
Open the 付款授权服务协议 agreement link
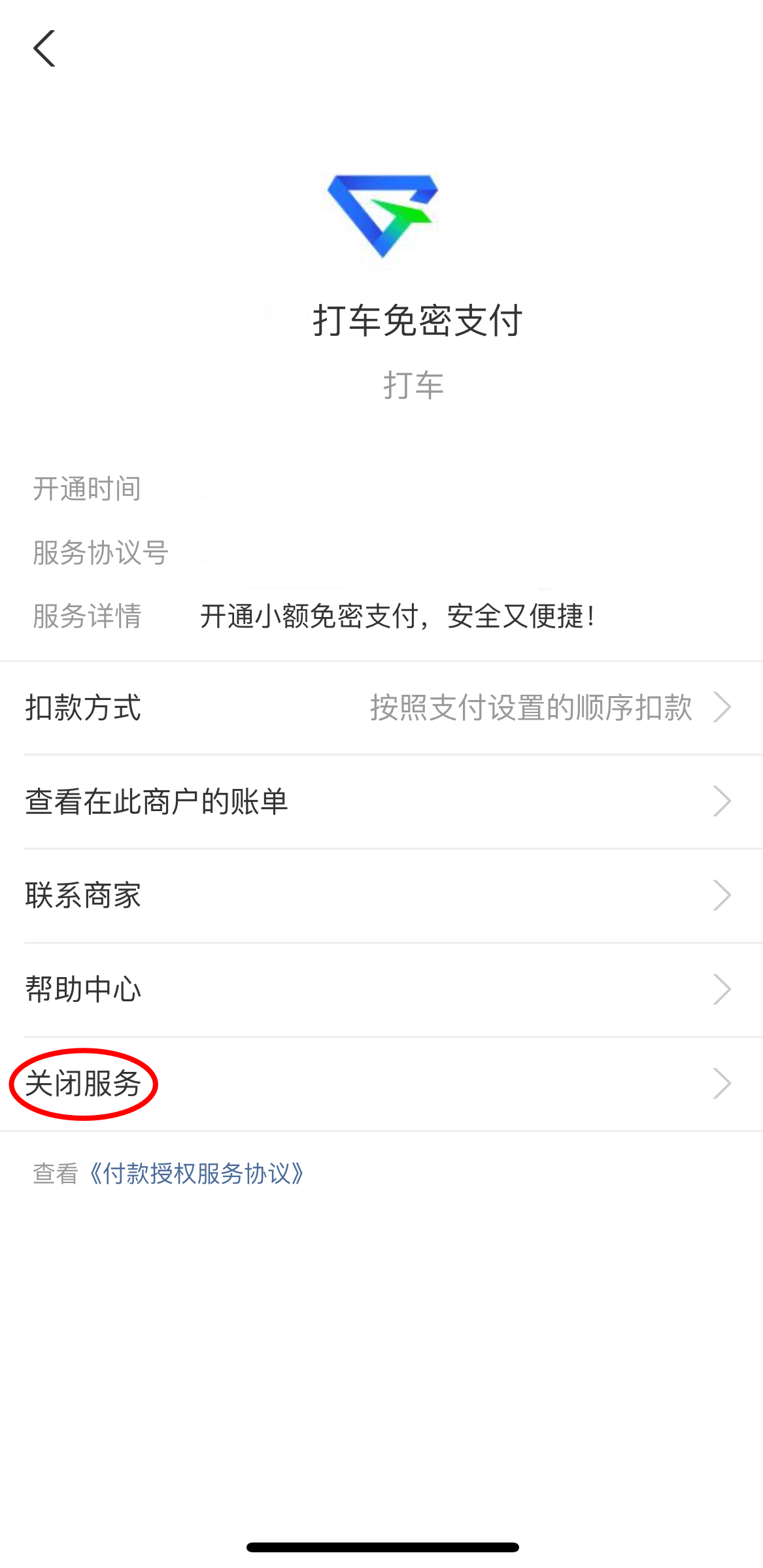(196, 1174)
